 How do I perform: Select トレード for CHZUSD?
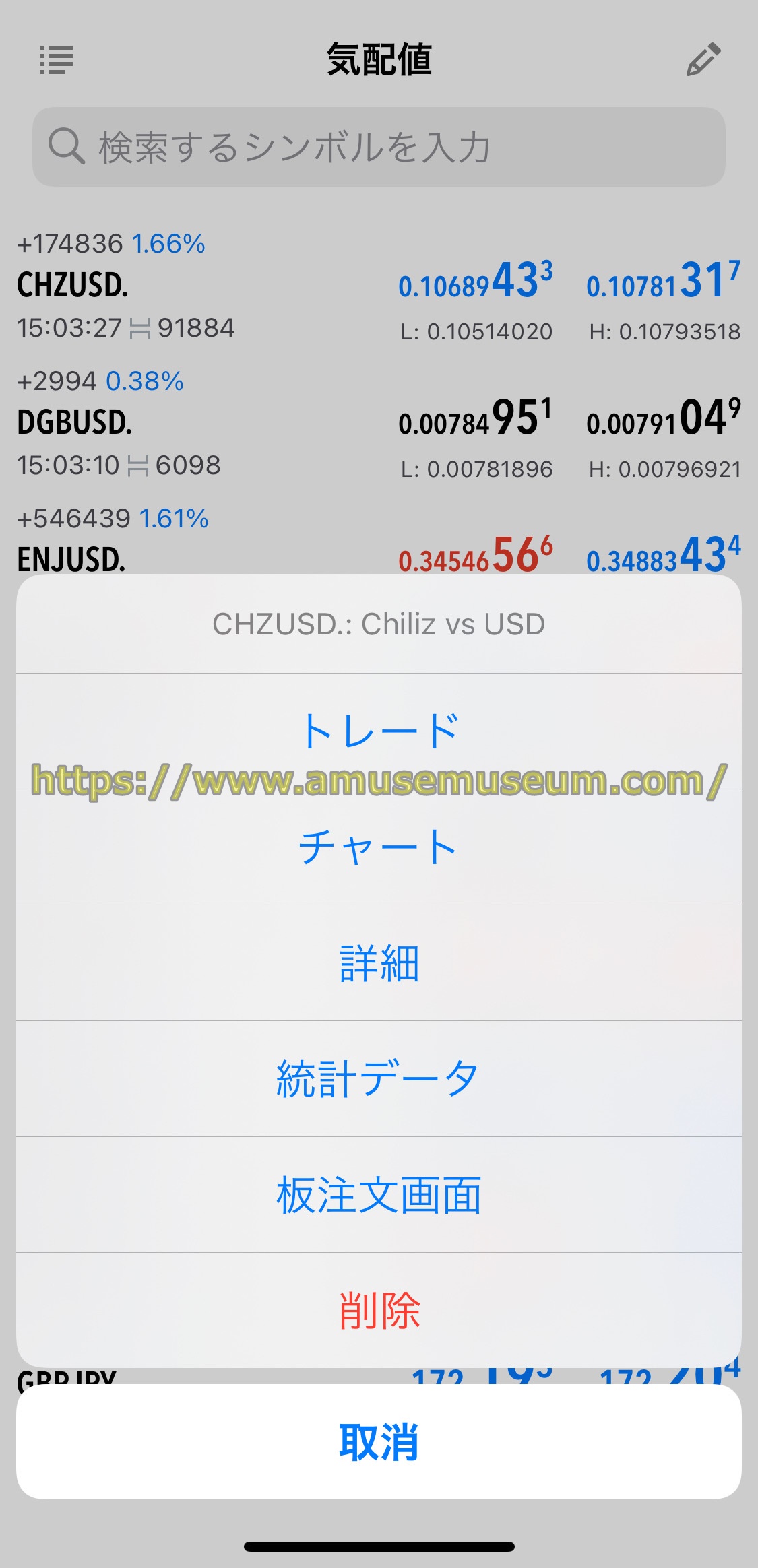point(379,731)
